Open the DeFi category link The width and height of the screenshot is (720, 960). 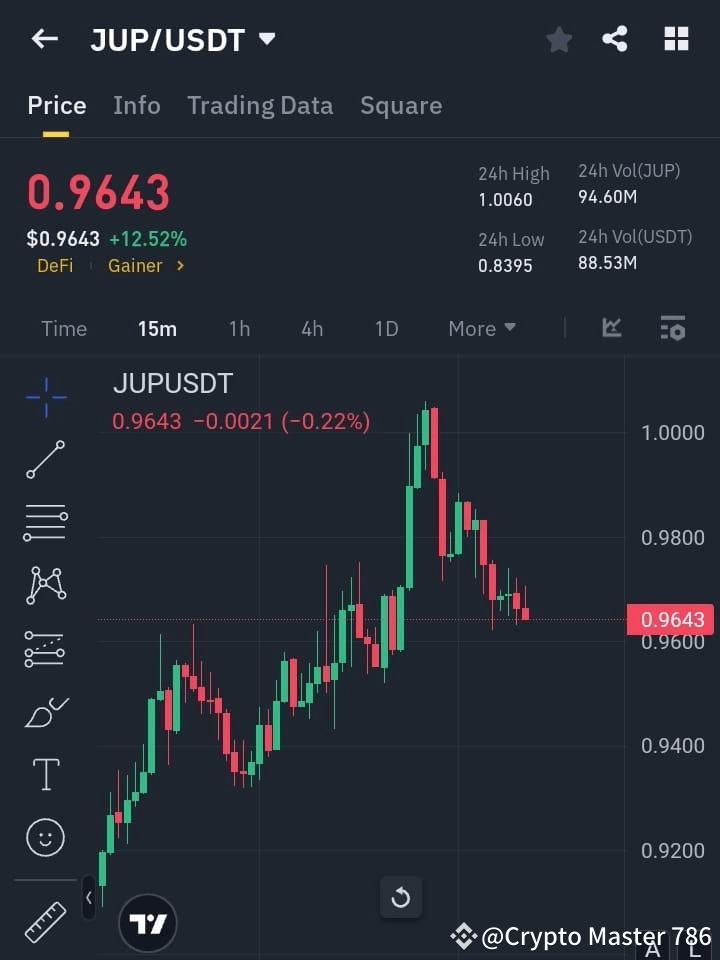pyautogui.click(x=55, y=265)
